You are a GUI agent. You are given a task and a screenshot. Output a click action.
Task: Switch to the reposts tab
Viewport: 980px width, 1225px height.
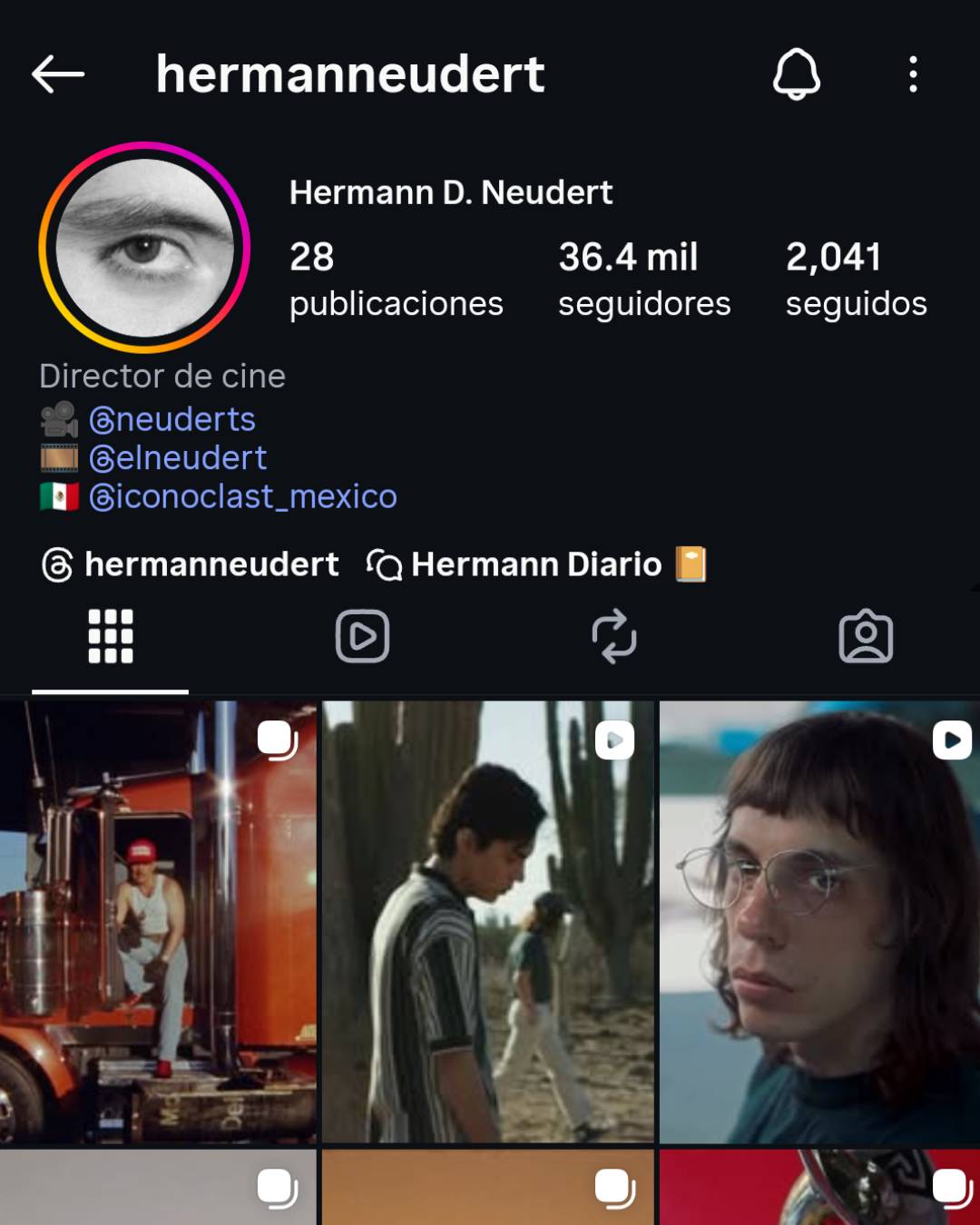(614, 636)
